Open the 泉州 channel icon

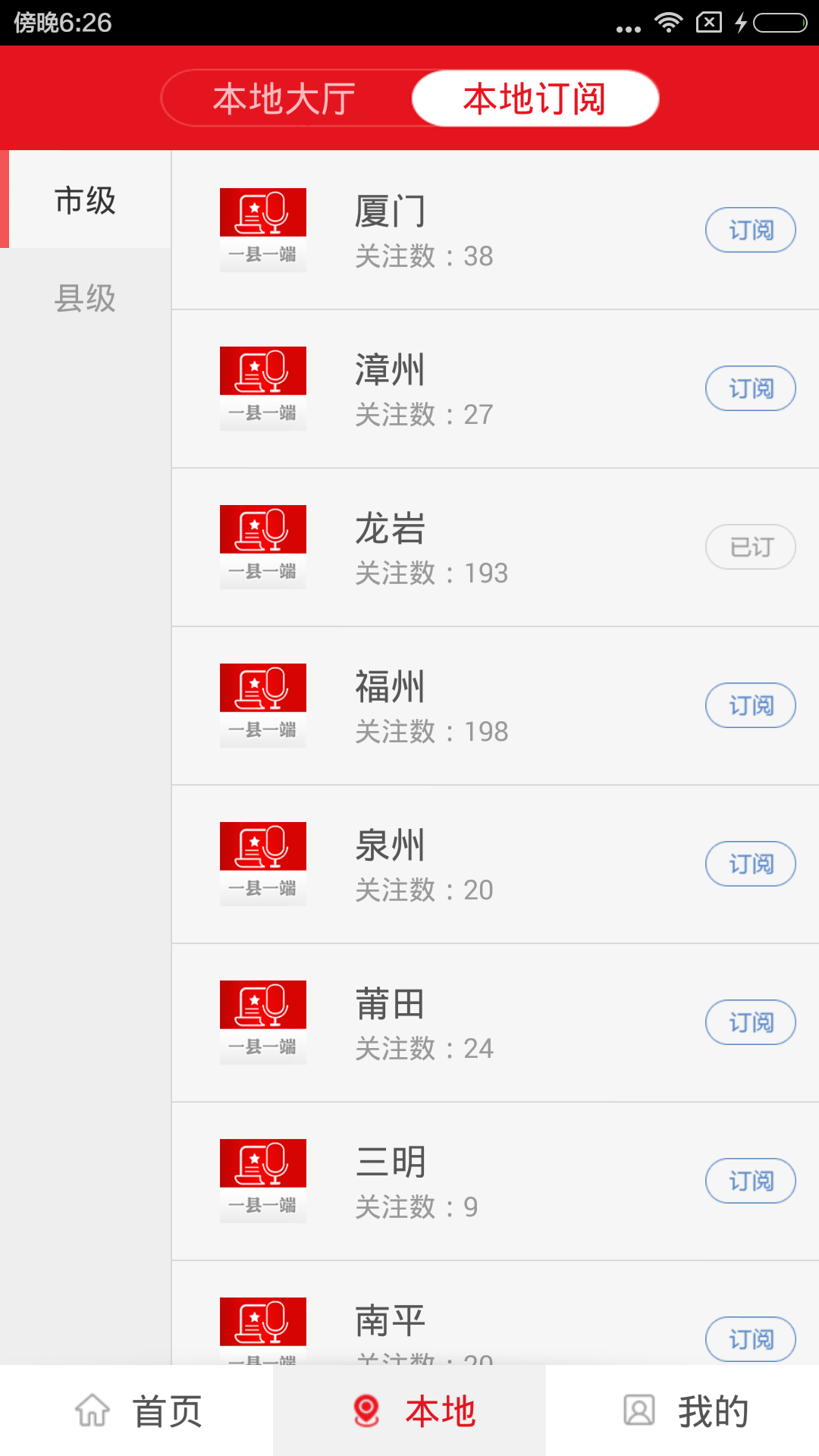[262, 863]
